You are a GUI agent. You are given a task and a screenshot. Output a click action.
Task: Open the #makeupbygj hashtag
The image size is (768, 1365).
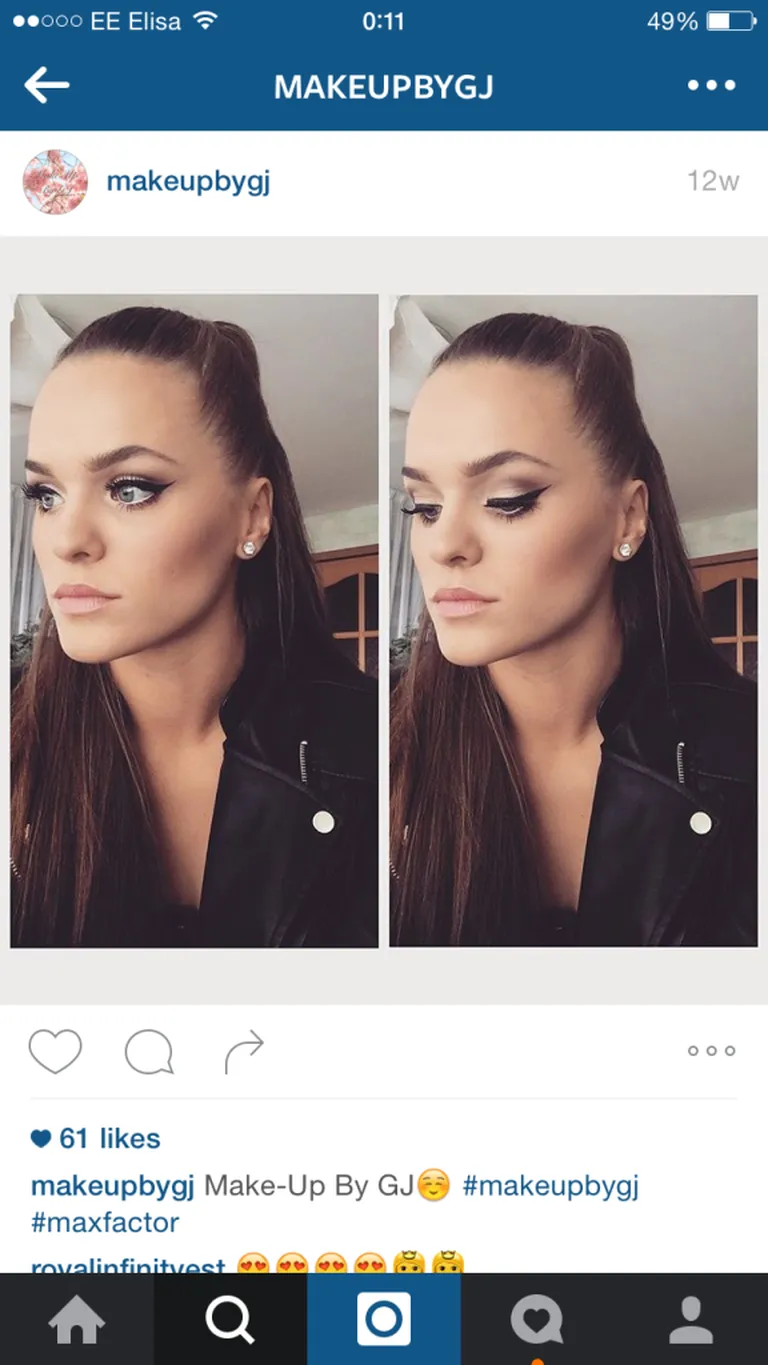(x=550, y=1187)
